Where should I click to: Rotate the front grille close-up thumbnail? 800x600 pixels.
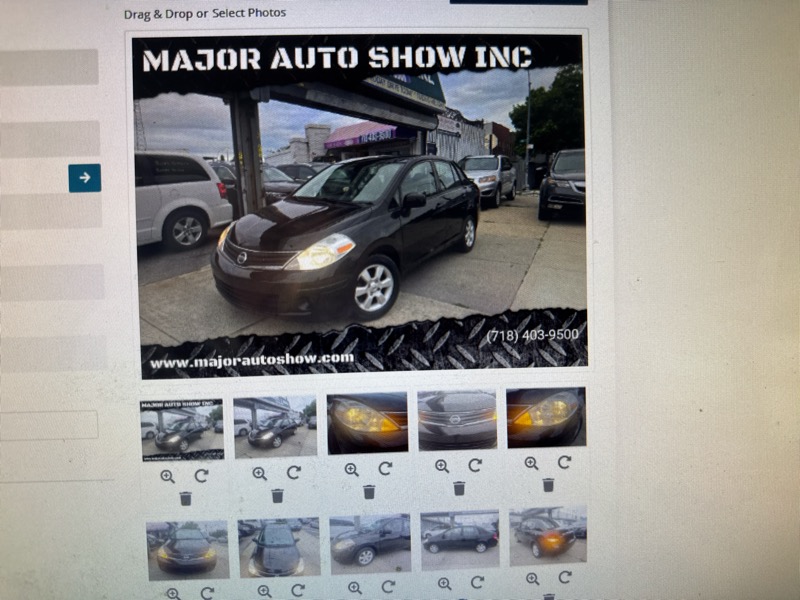[x=475, y=465]
